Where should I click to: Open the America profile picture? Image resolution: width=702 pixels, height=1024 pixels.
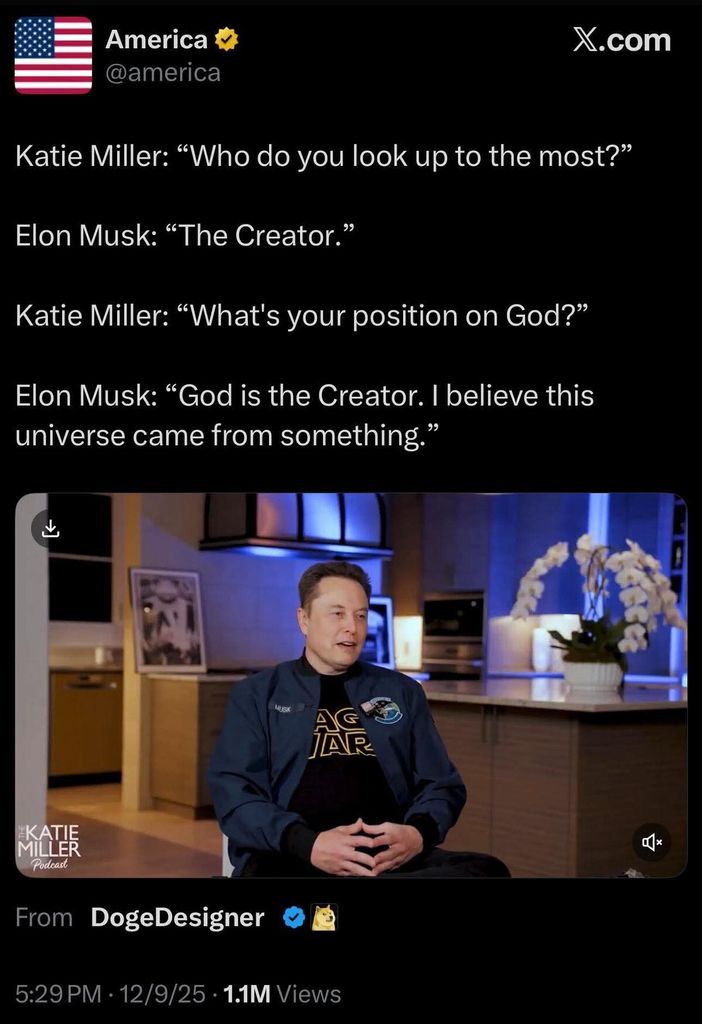[53, 56]
